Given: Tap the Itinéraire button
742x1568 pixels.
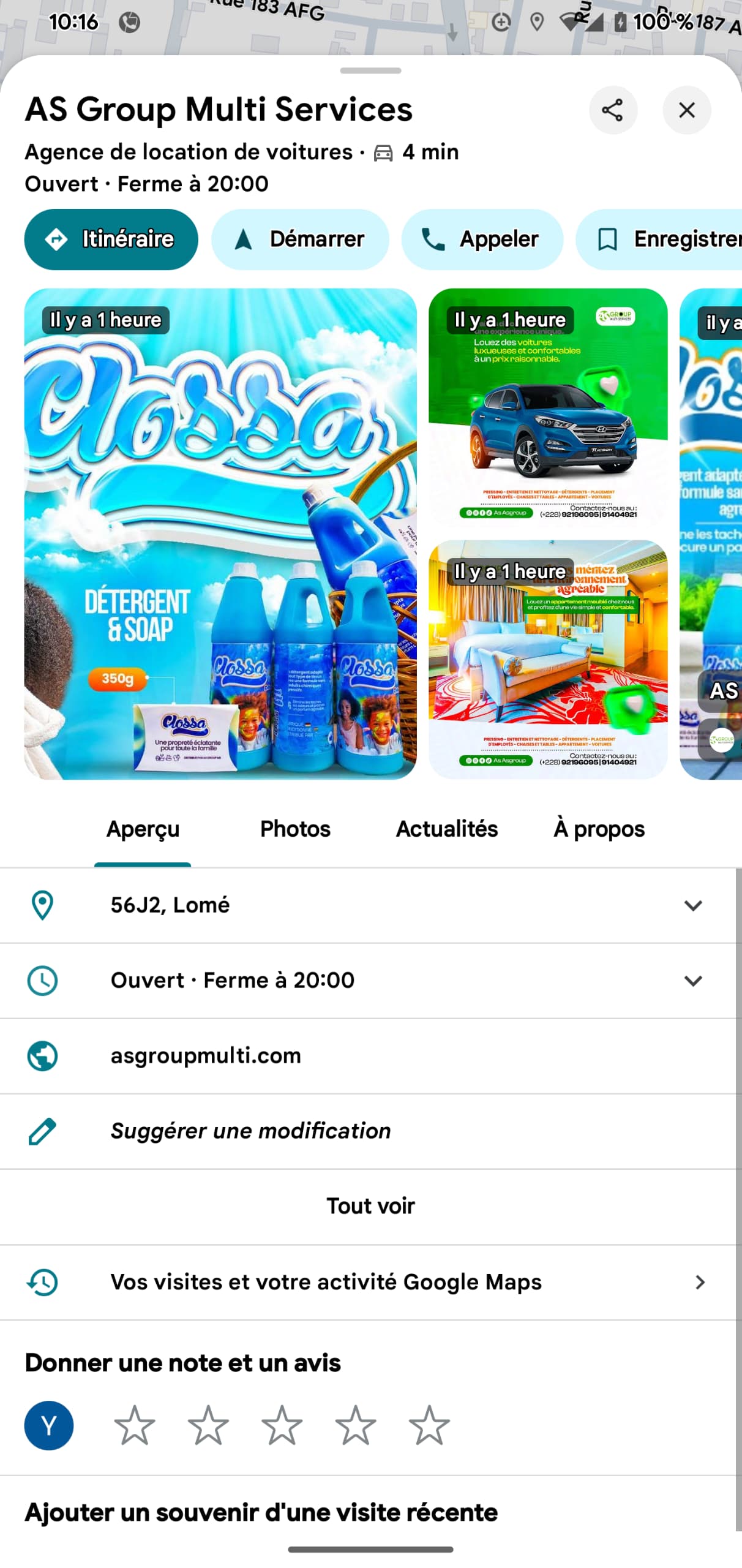Looking at the screenshot, I should pos(111,239).
